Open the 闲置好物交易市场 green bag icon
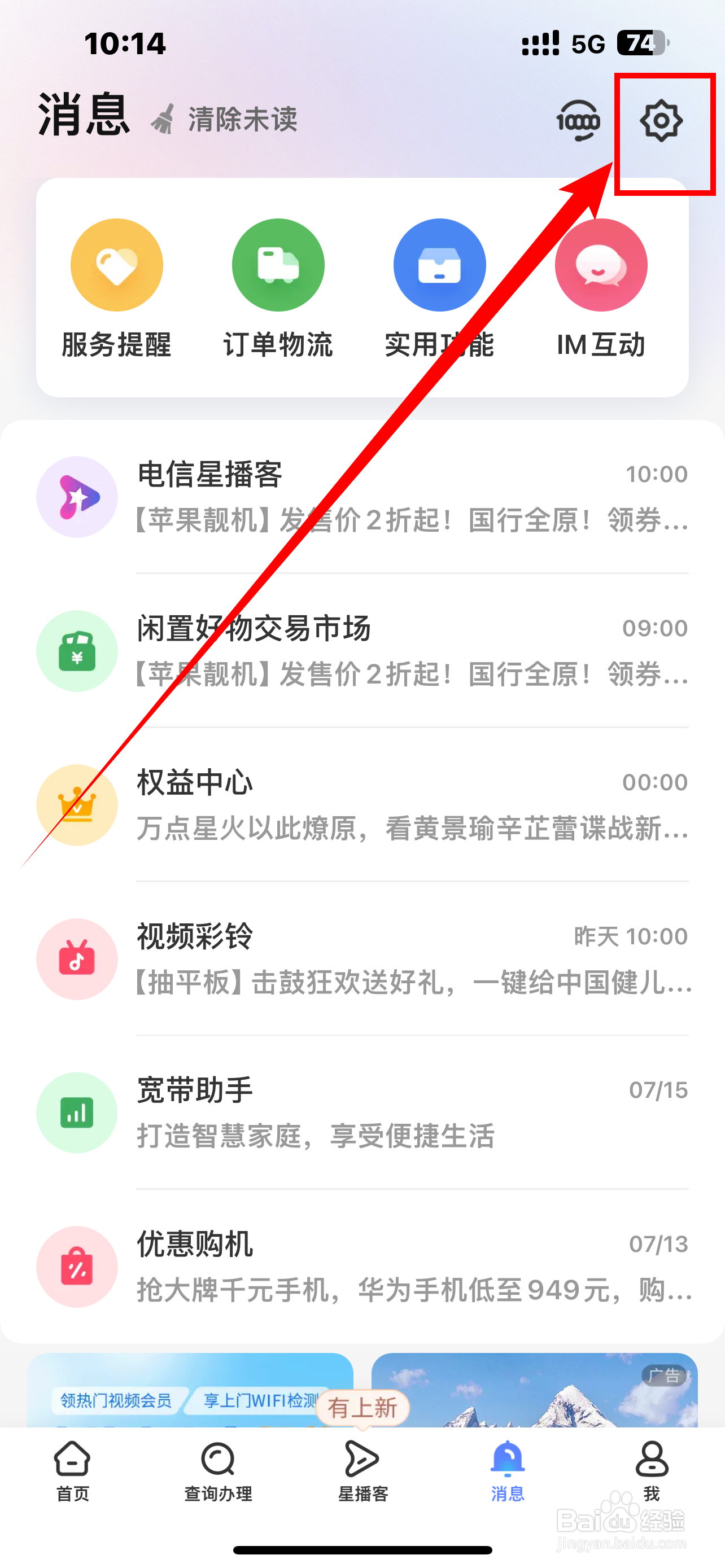Image resolution: width=725 pixels, height=1568 pixels. 77,651
